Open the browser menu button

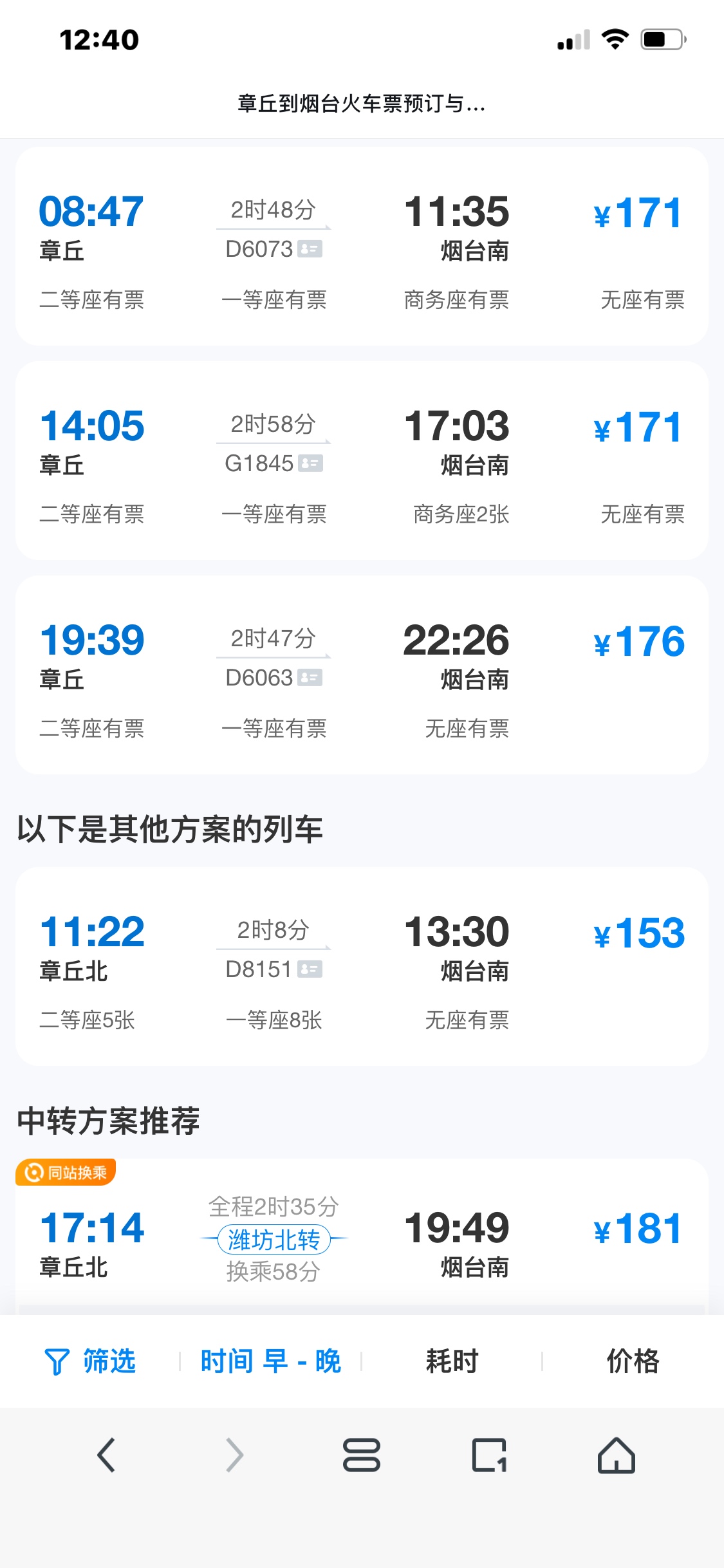(x=362, y=1455)
